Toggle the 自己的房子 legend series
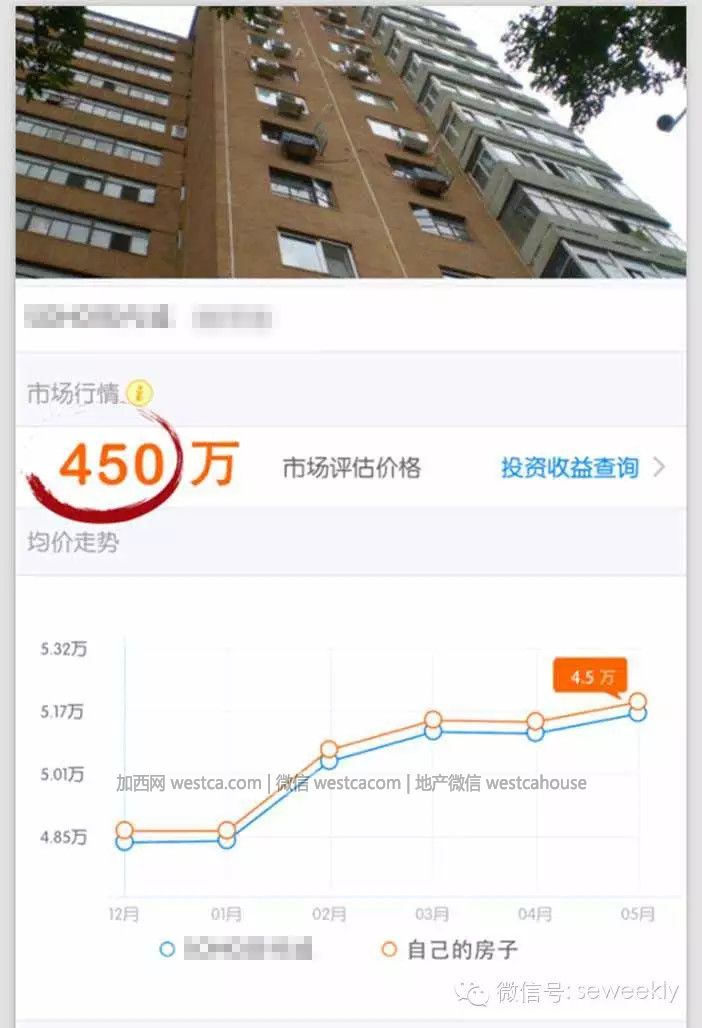Screen dimensions: 702x1028 [x=450, y=949]
